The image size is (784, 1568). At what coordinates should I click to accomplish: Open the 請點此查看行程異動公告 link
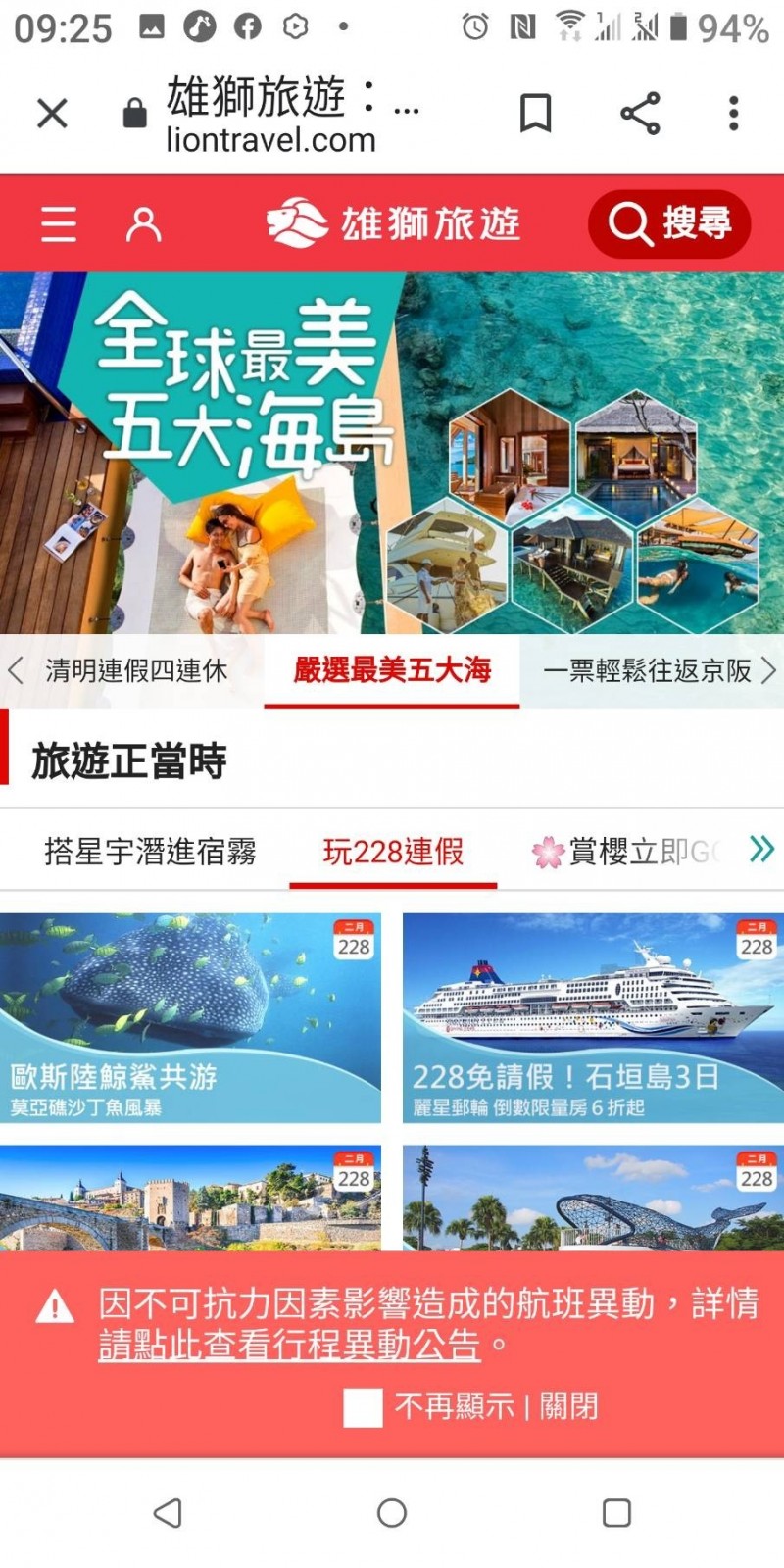pos(289,1345)
